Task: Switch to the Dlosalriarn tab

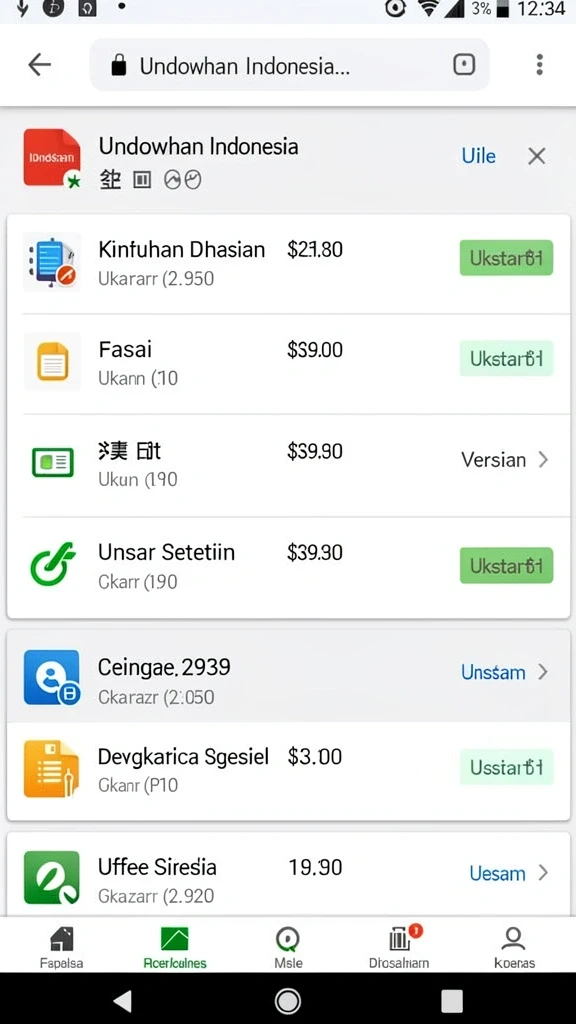Action: coord(399,947)
